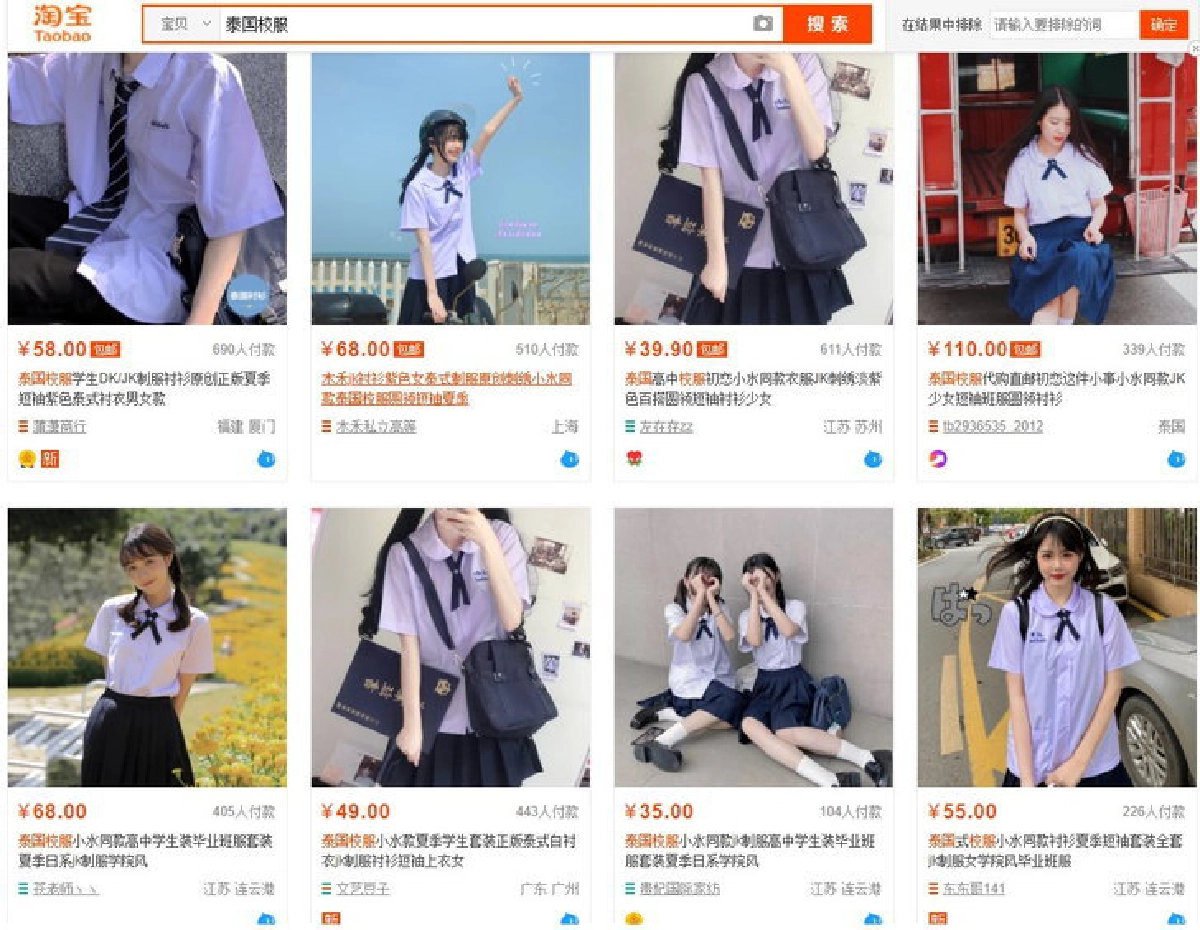Open the ¥35.00 two girls product
The image size is (1200, 930).
click(x=753, y=647)
